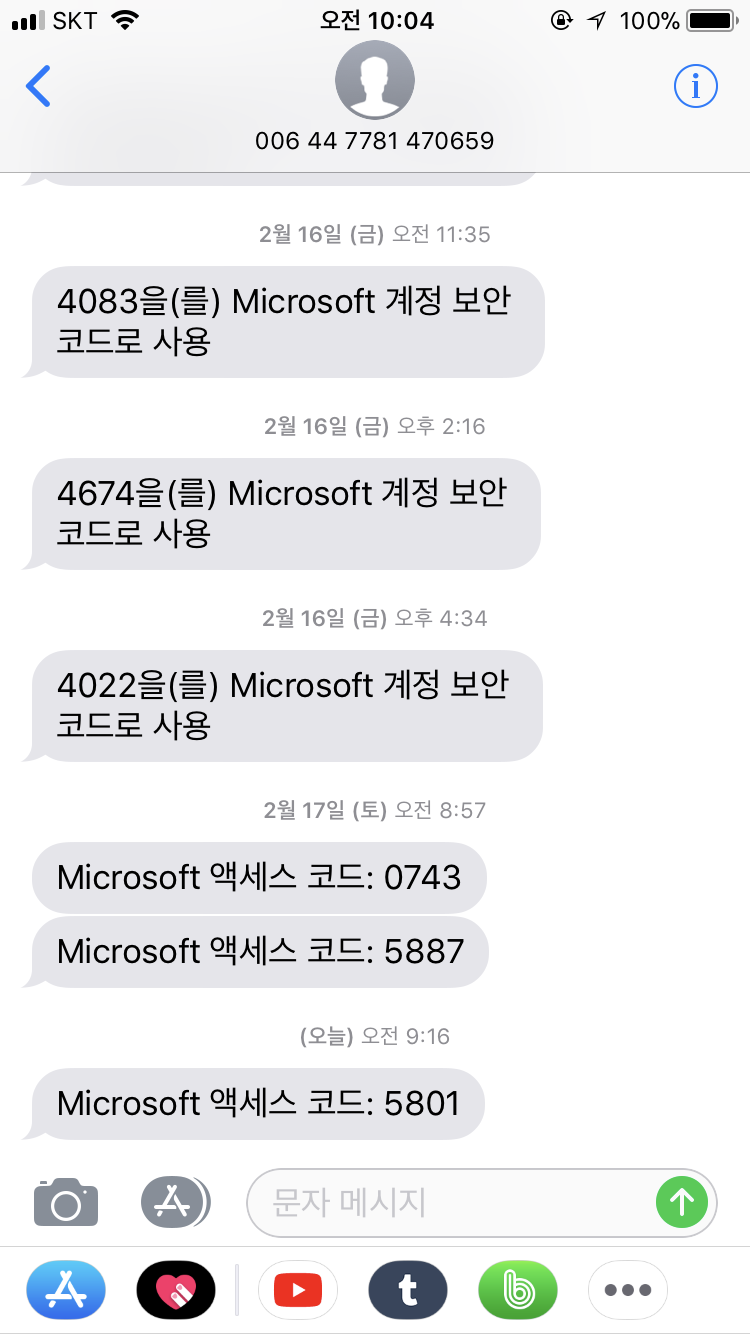Go back with the blue chevron
This screenshot has width=750, height=1334.
(x=38, y=86)
